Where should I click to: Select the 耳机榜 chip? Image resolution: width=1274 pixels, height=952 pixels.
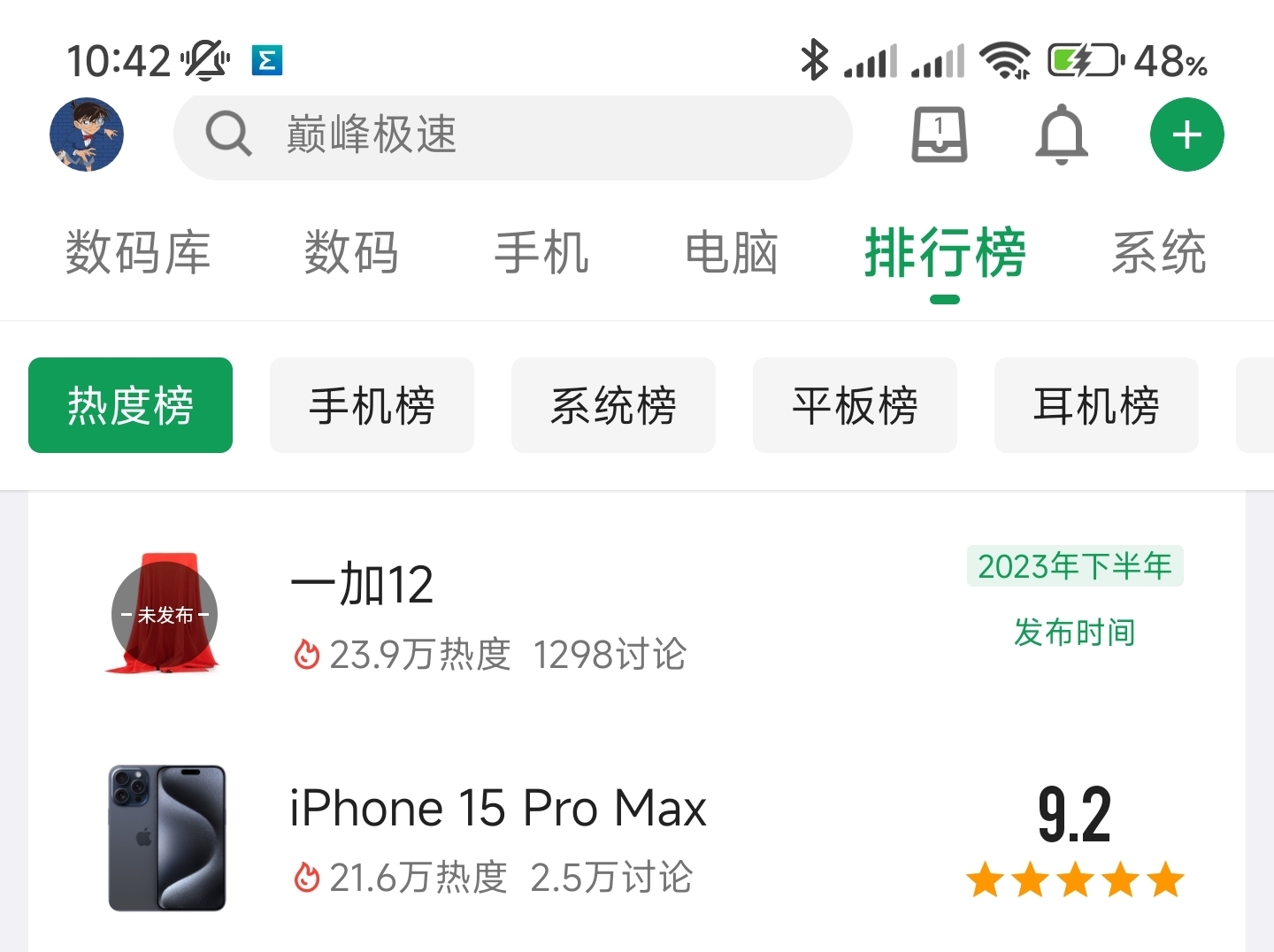coord(1096,406)
